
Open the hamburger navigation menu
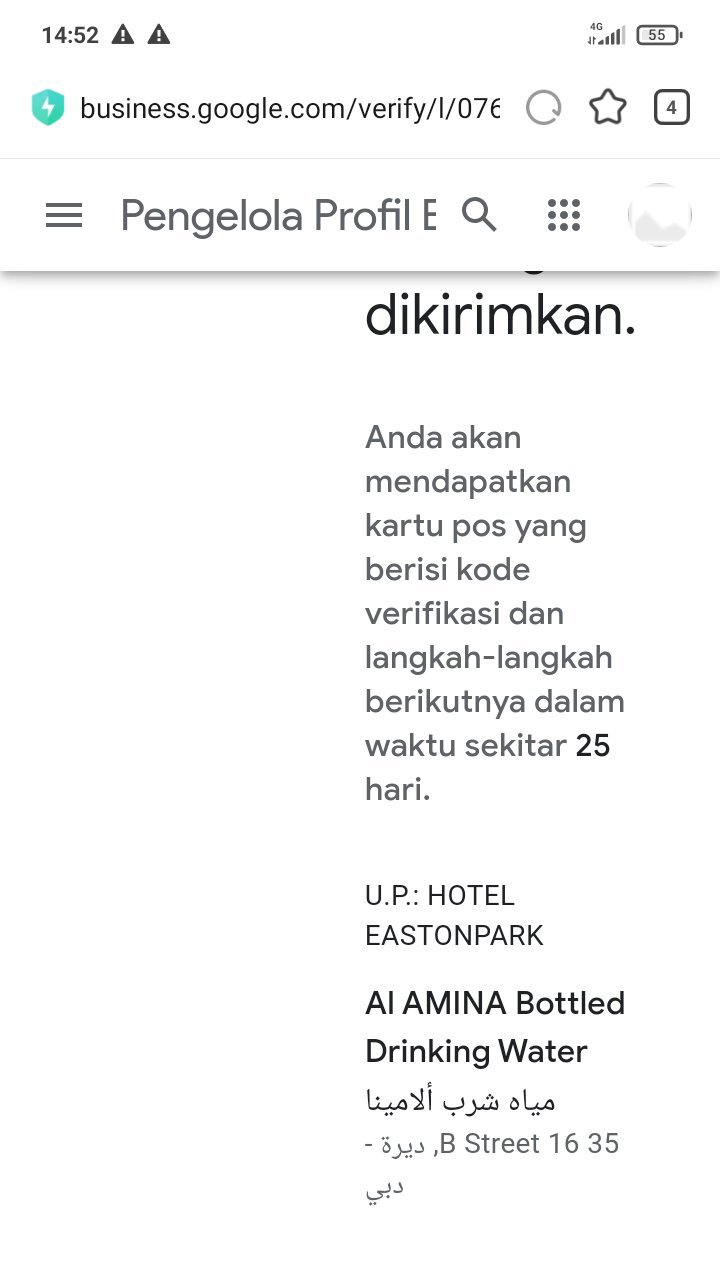pos(64,215)
